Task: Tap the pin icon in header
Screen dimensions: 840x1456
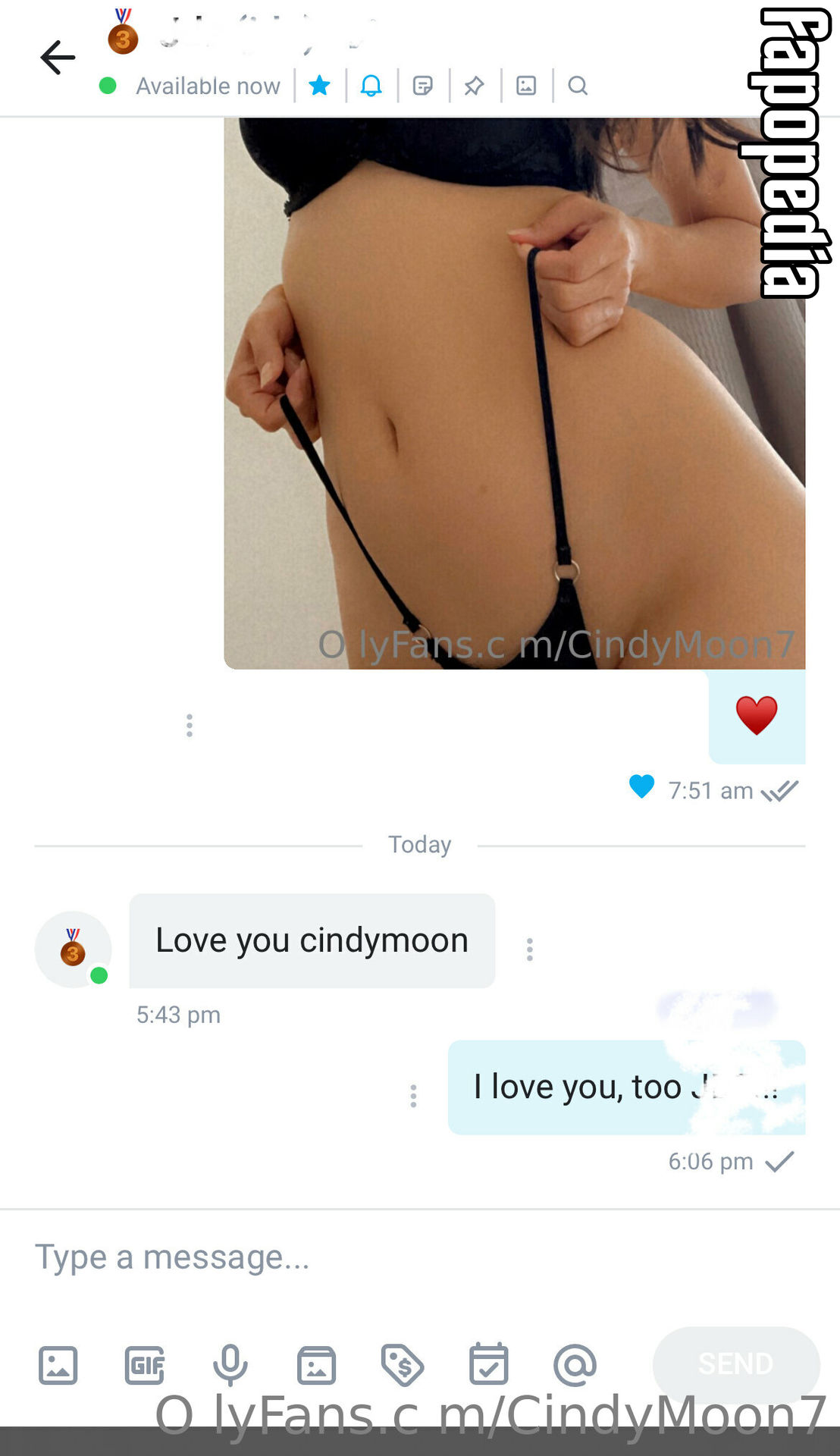Action: point(474,86)
